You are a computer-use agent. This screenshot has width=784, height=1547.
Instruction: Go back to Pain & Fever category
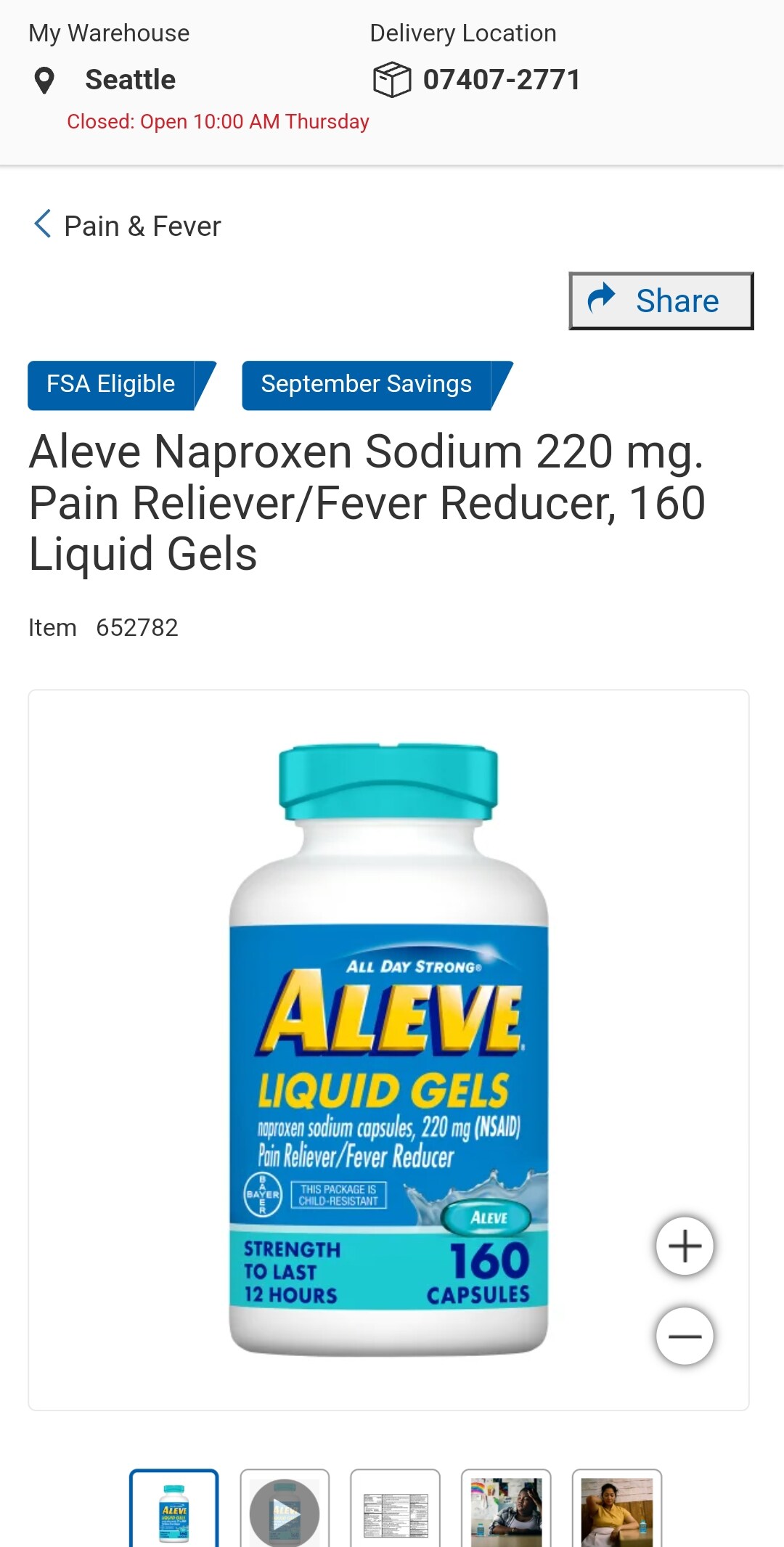coord(127,226)
